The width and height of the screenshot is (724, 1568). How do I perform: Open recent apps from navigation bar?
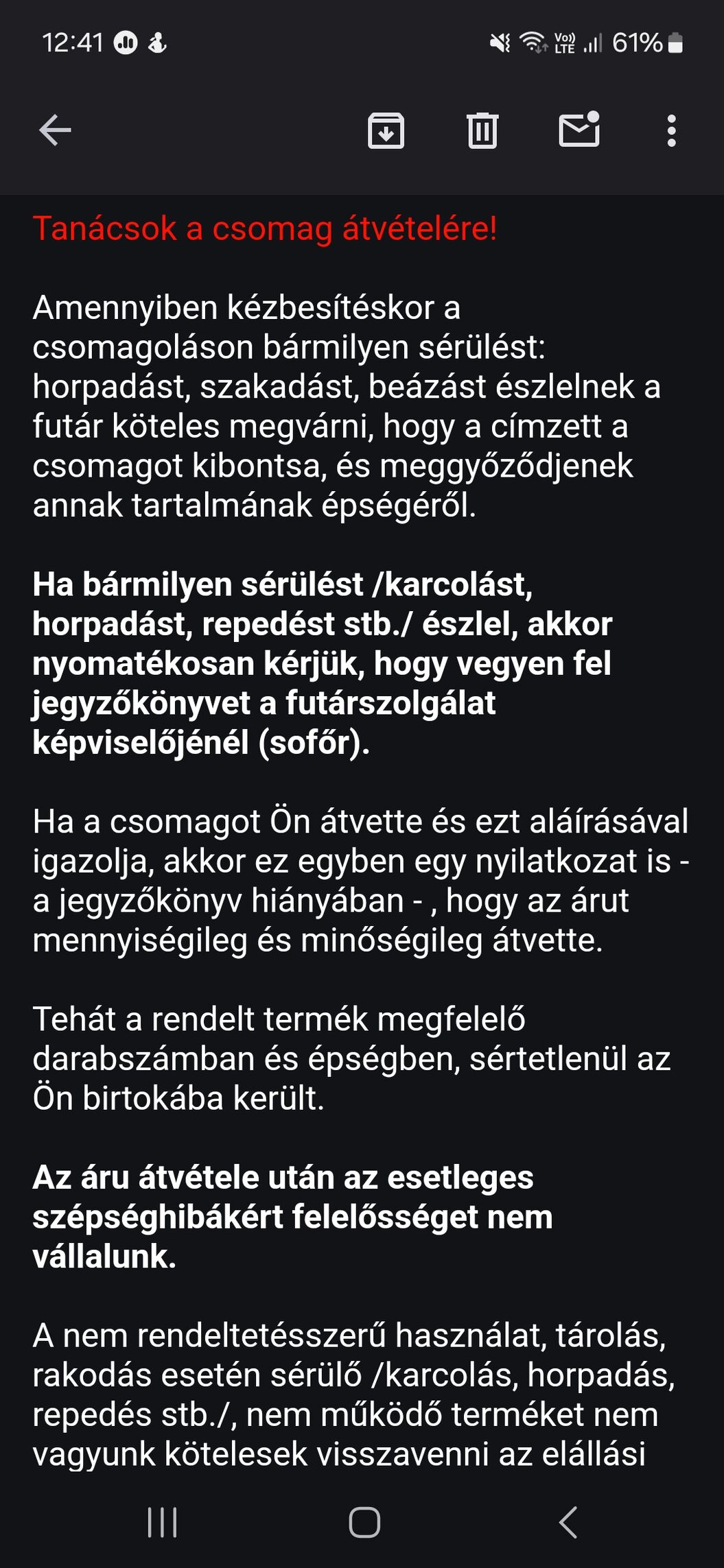click(163, 1523)
